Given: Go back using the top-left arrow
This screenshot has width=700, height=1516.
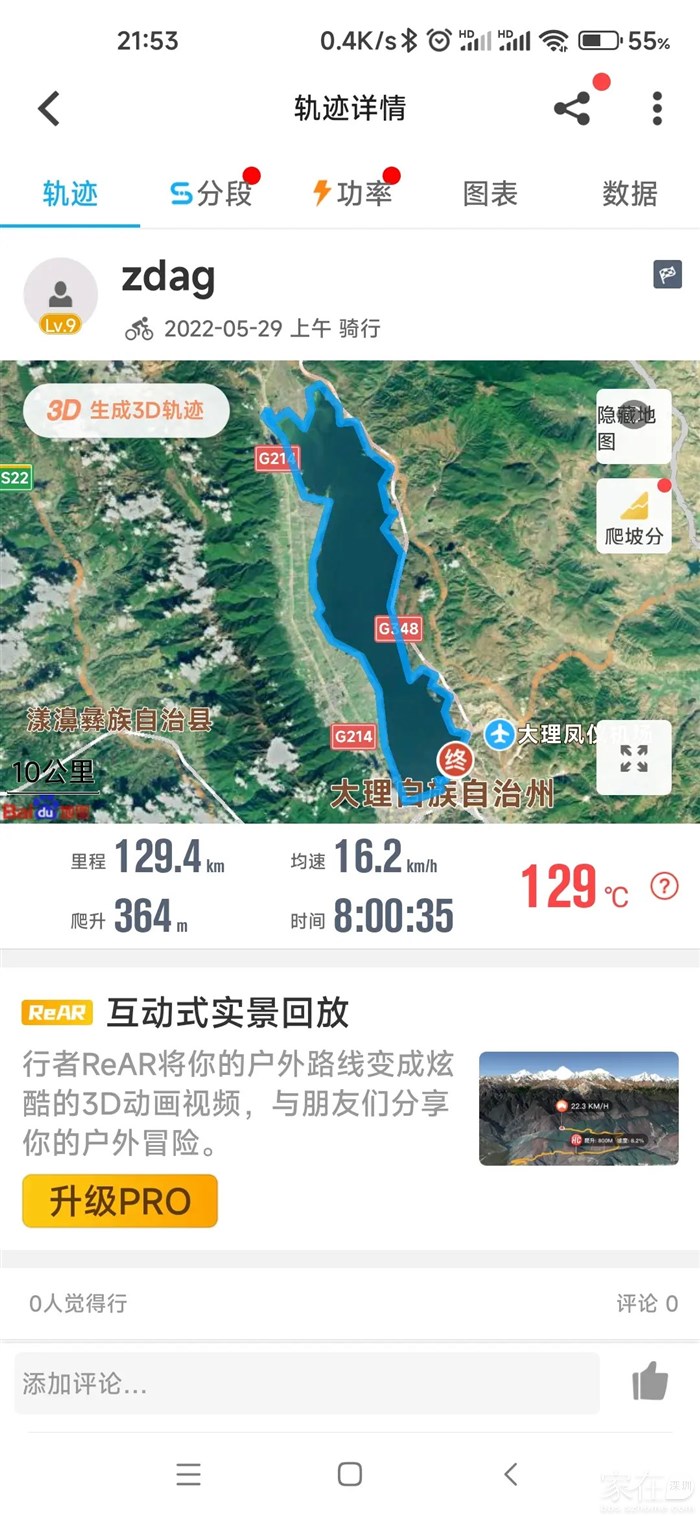Looking at the screenshot, I should [49, 108].
